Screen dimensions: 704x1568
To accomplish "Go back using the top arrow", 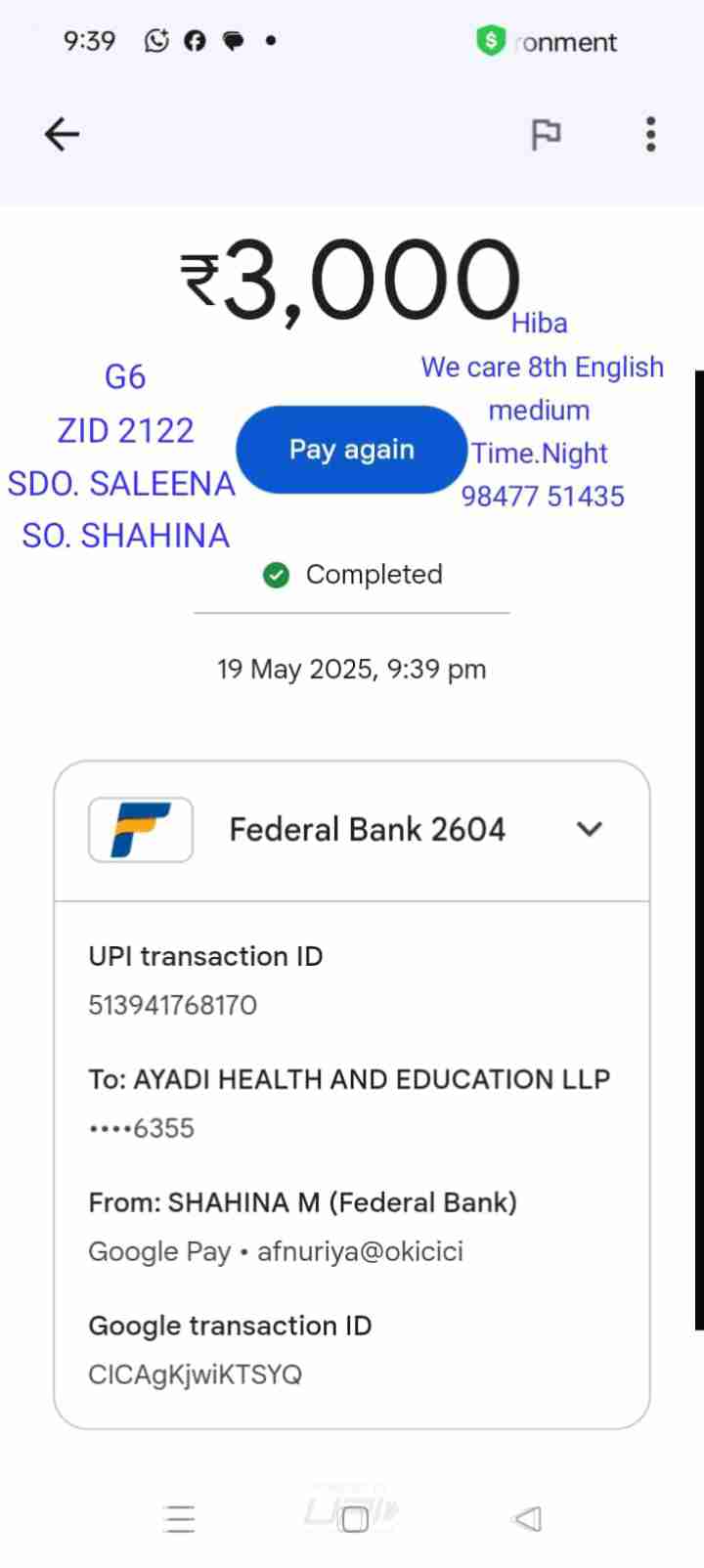I will tap(62, 134).
